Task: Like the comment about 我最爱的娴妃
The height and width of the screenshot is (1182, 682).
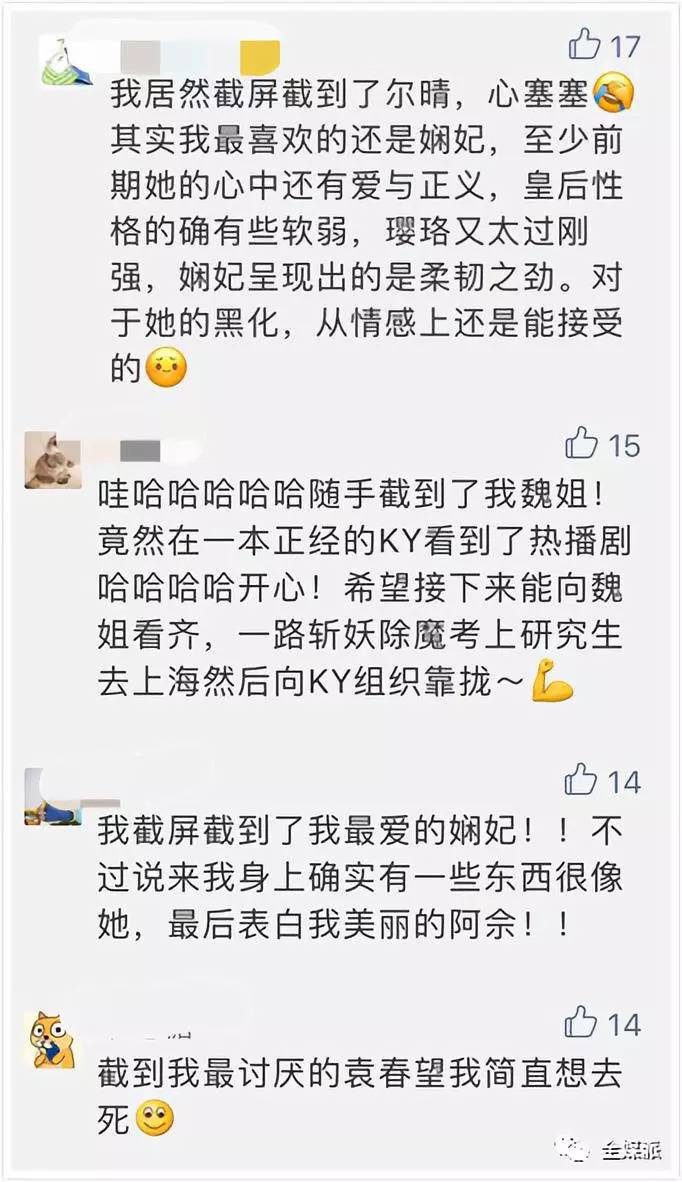Action: tap(581, 779)
